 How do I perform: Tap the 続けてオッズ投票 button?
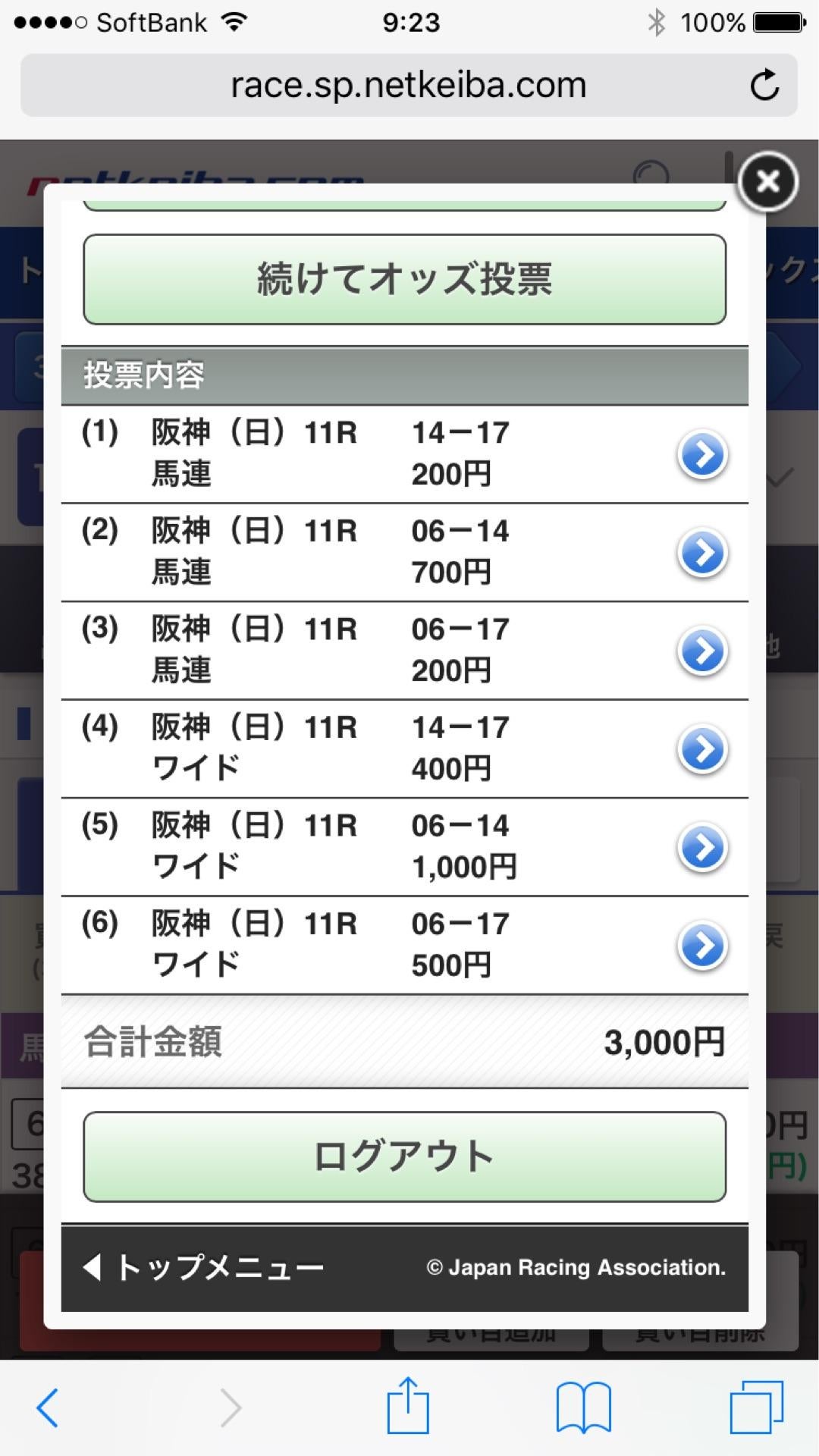click(x=404, y=279)
